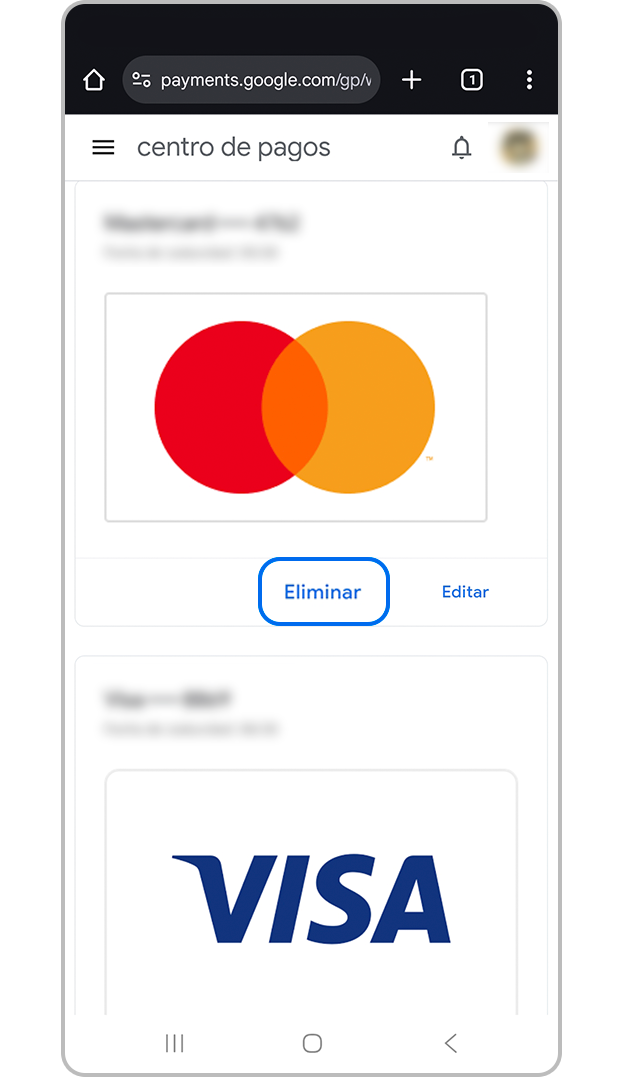Viewport: 624px width, 1077px height.
Task: Go to the browser home page
Action: 94,80
